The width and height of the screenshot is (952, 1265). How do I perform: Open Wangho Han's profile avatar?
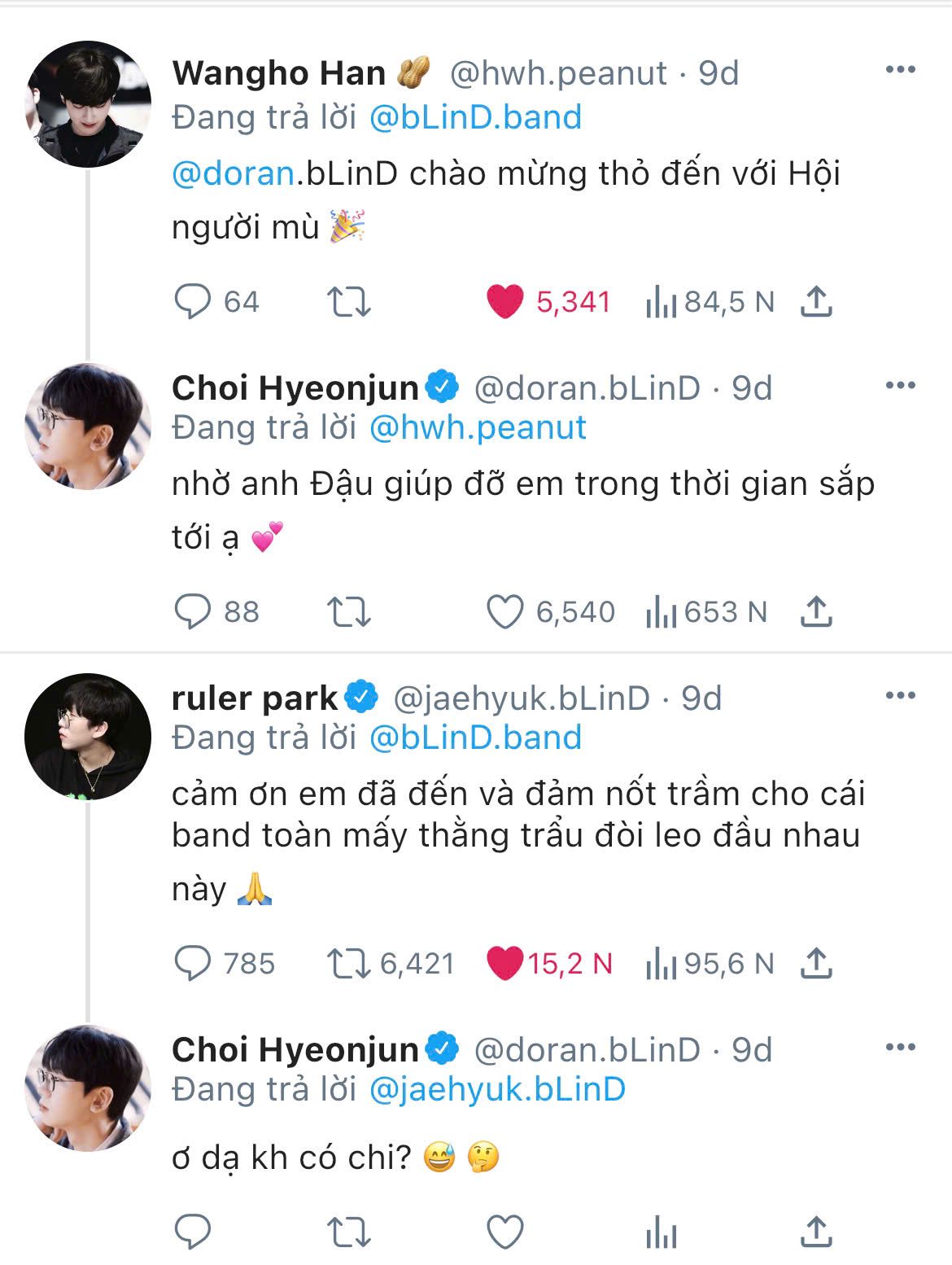tap(88, 104)
